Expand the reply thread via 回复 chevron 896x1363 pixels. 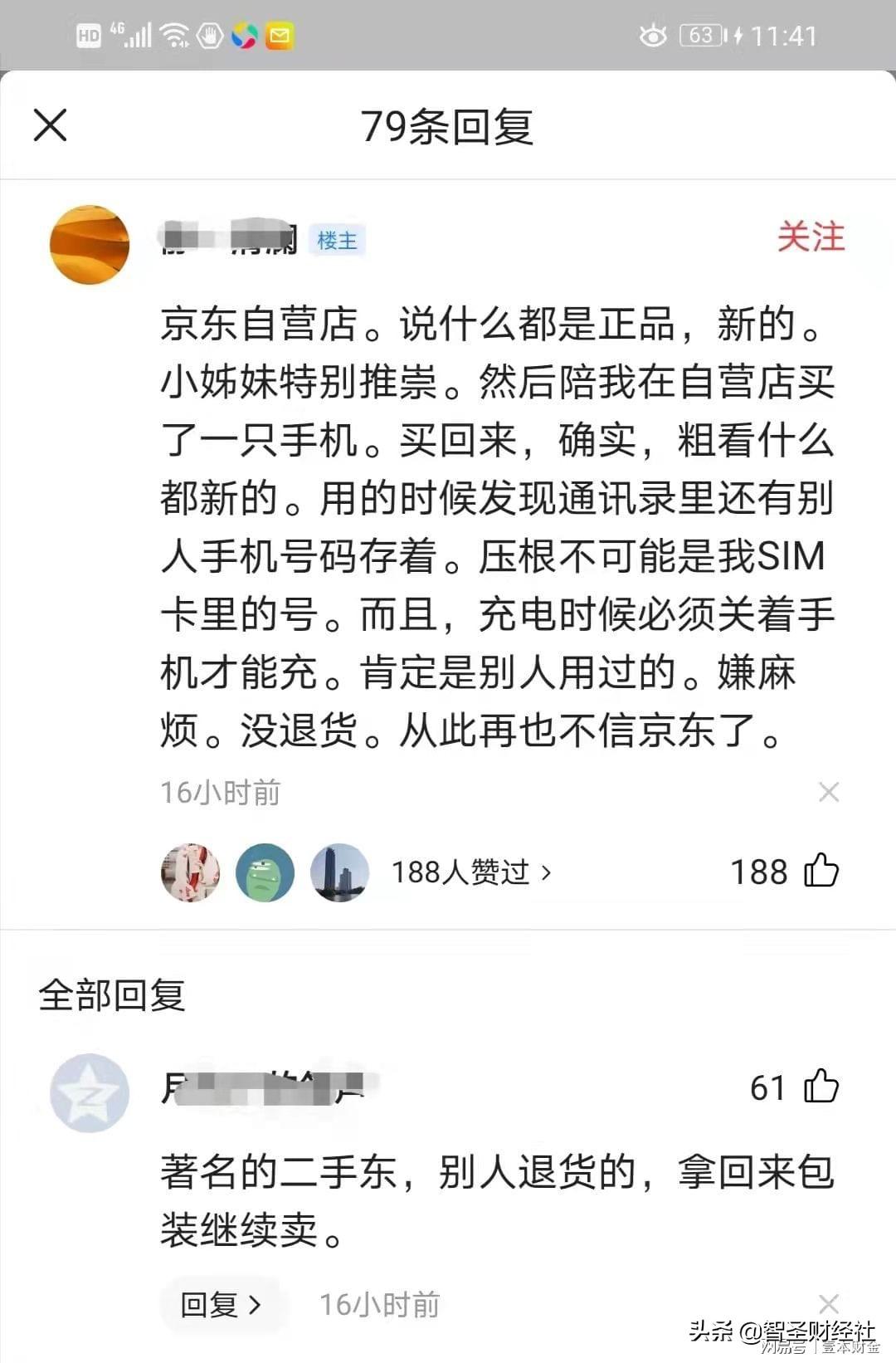click(221, 1304)
